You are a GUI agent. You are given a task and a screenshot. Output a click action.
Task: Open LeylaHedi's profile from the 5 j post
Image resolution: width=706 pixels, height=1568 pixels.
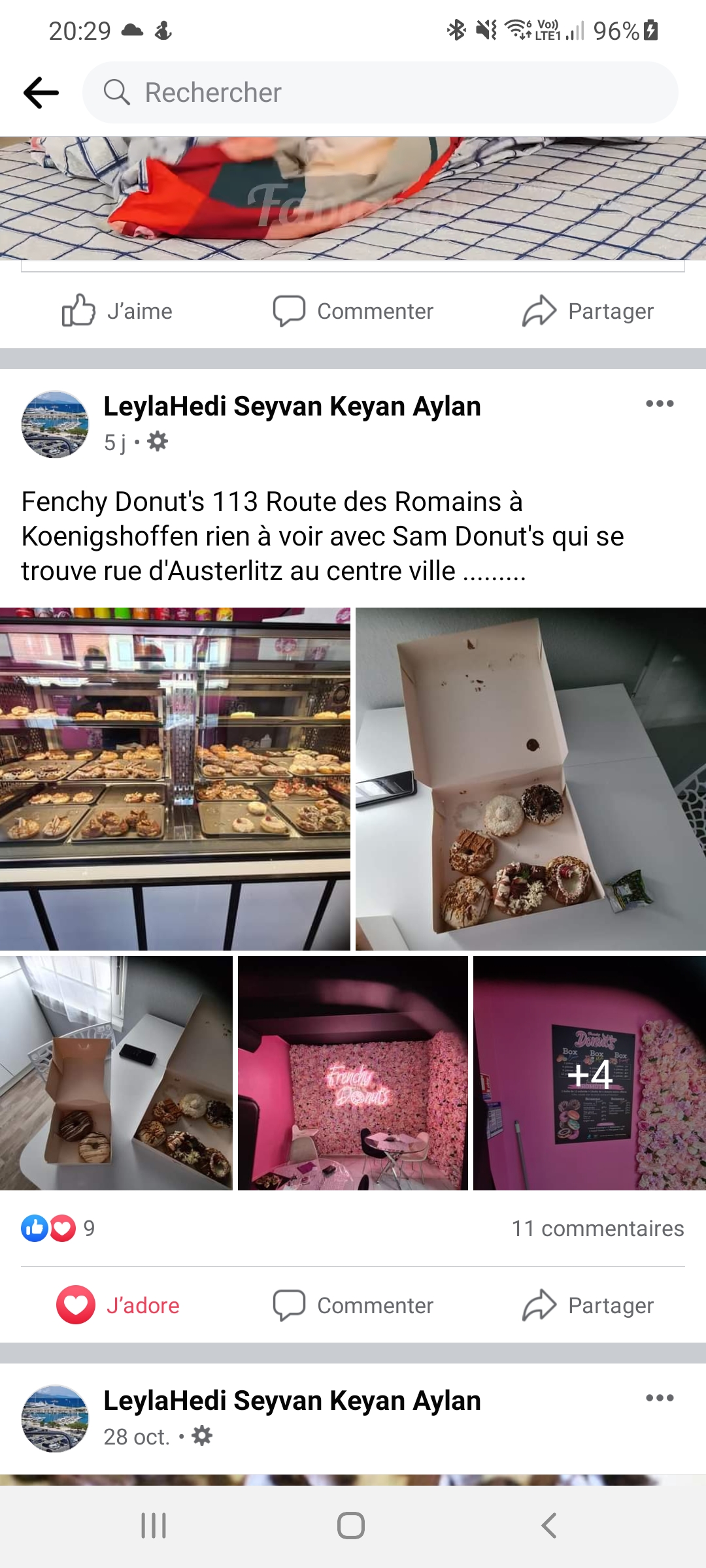(x=292, y=406)
